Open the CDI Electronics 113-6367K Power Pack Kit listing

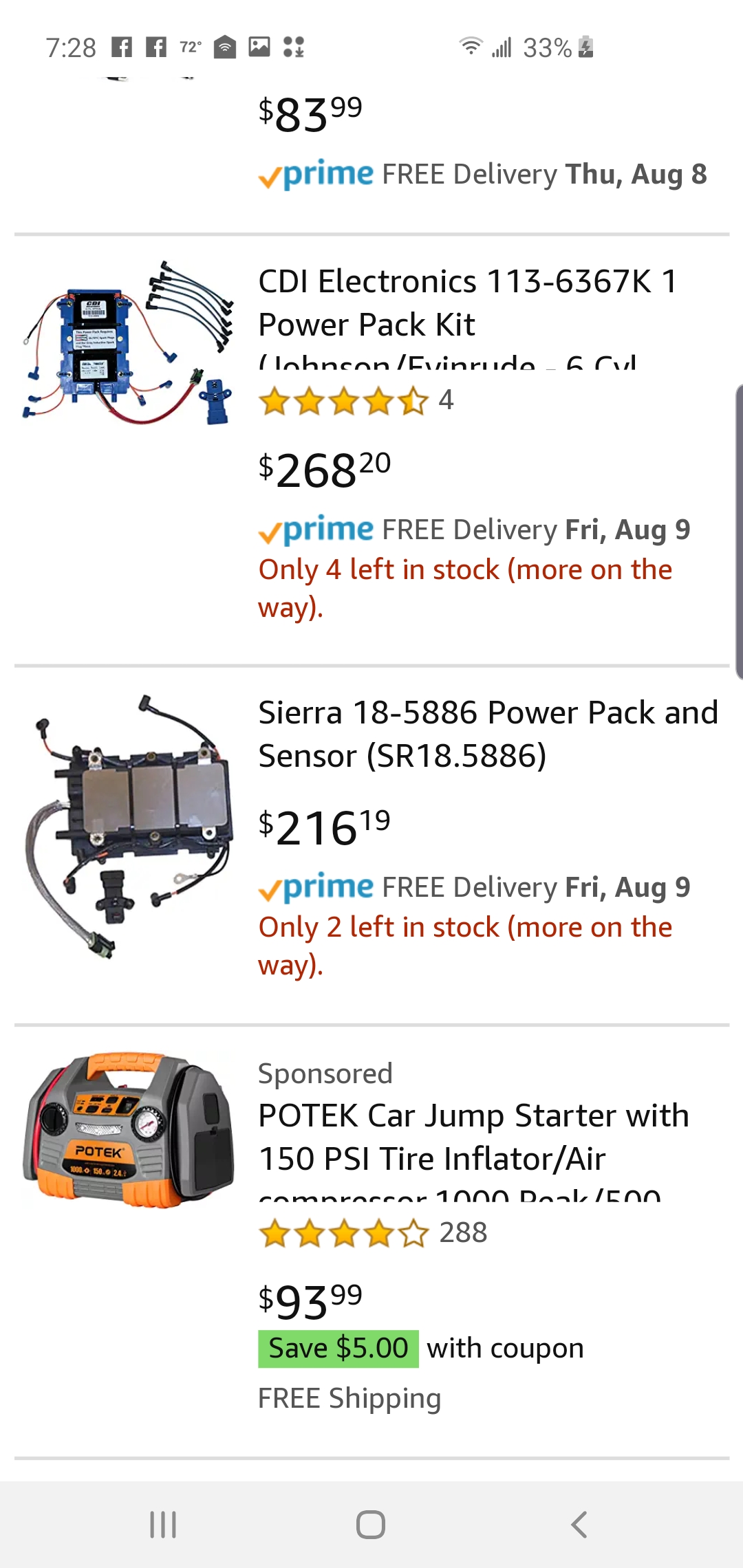pos(468,303)
